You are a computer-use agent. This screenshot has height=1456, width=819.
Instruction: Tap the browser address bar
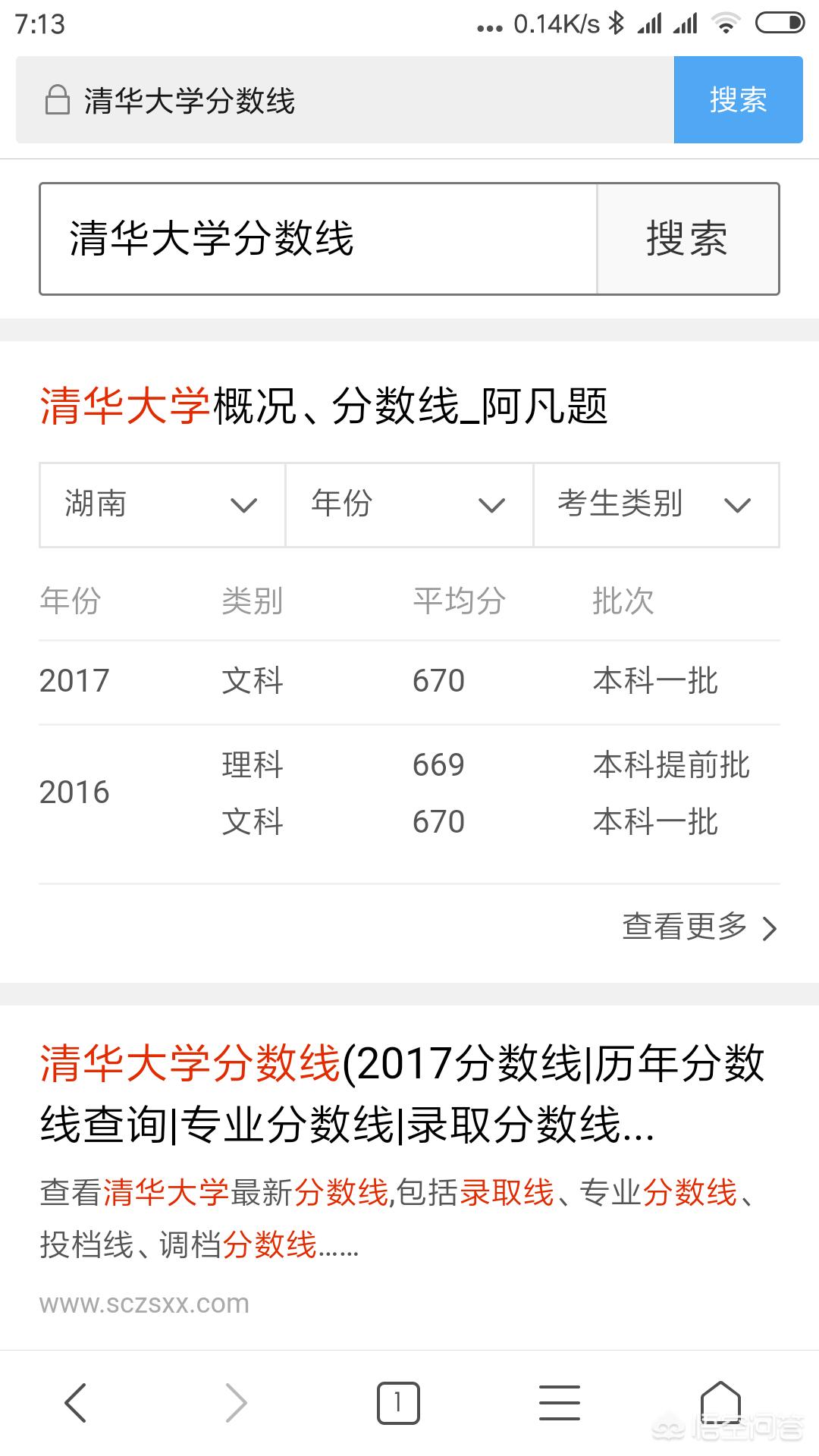(345, 99)
